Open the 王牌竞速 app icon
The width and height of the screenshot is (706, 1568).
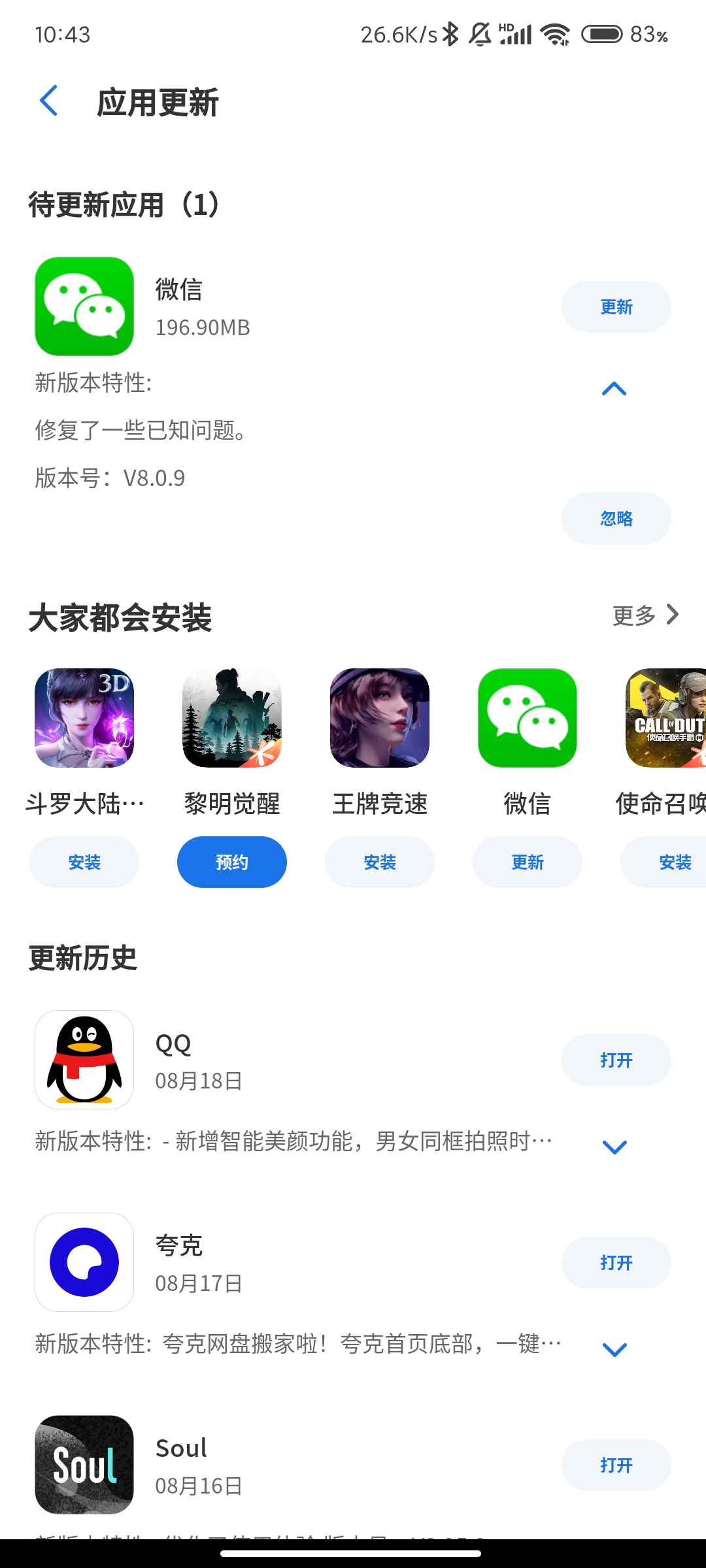click(x=379, y=717)
